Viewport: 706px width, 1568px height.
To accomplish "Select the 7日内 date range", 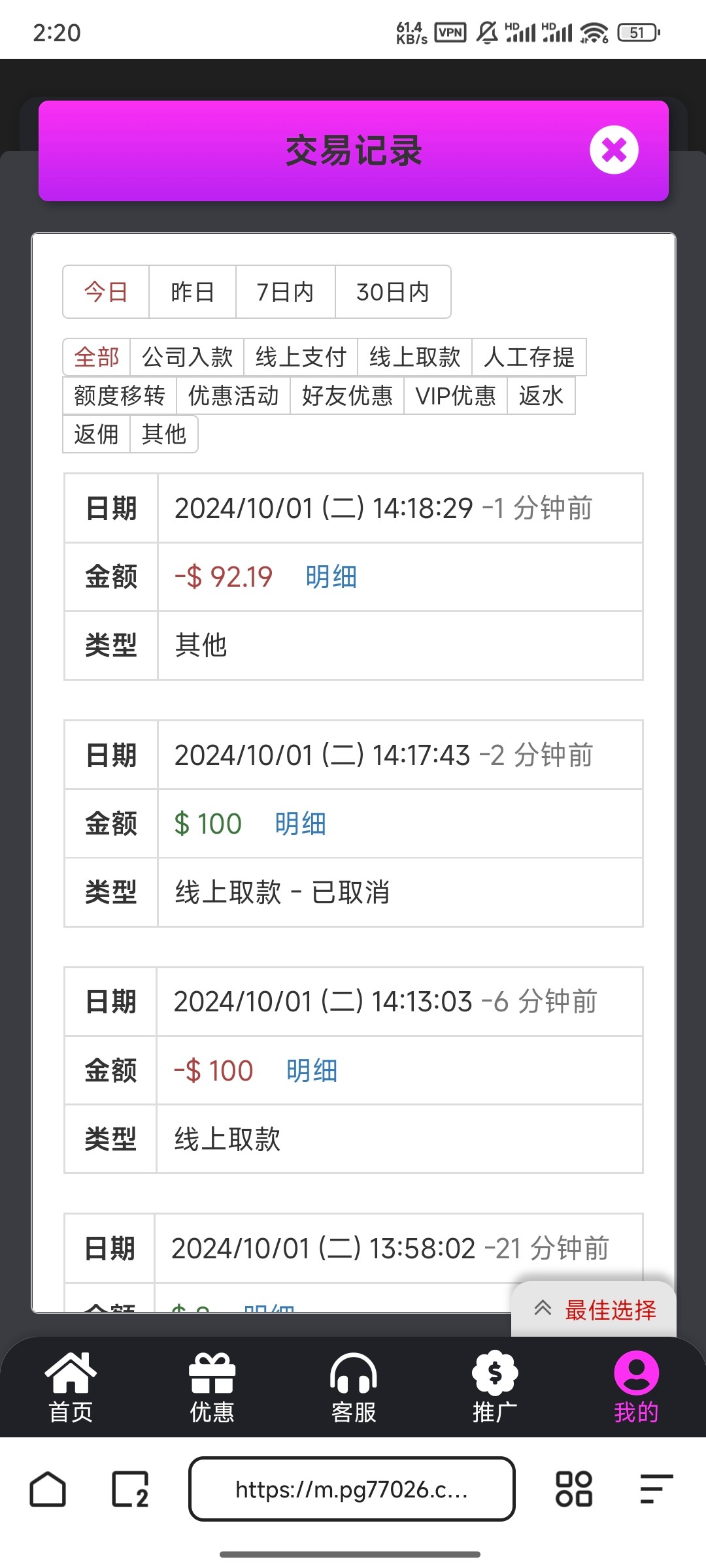I will pyautogui.click(x=285, y=292).
